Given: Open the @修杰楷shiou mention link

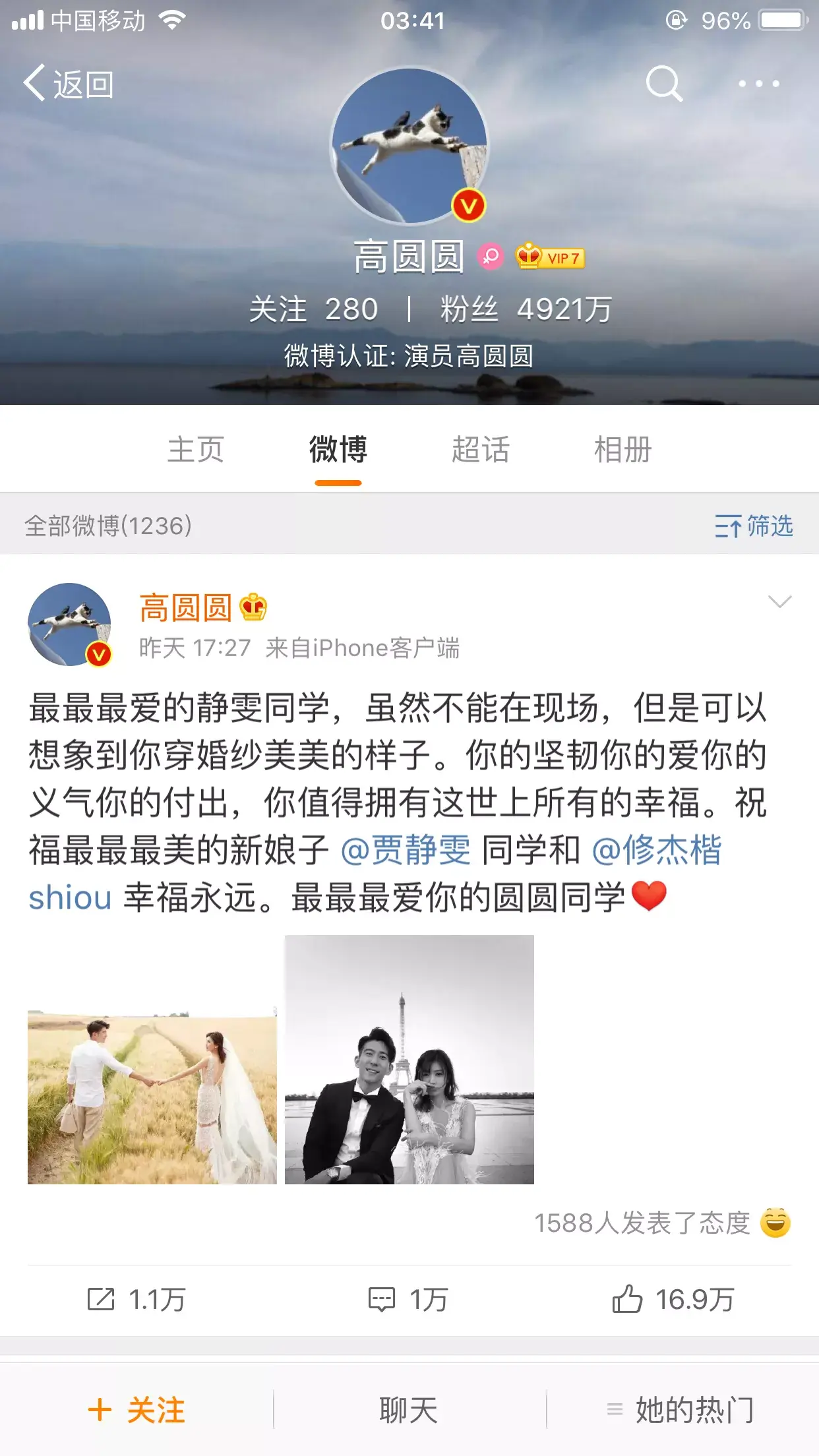Looking at the screenshot, I should 656,850.
